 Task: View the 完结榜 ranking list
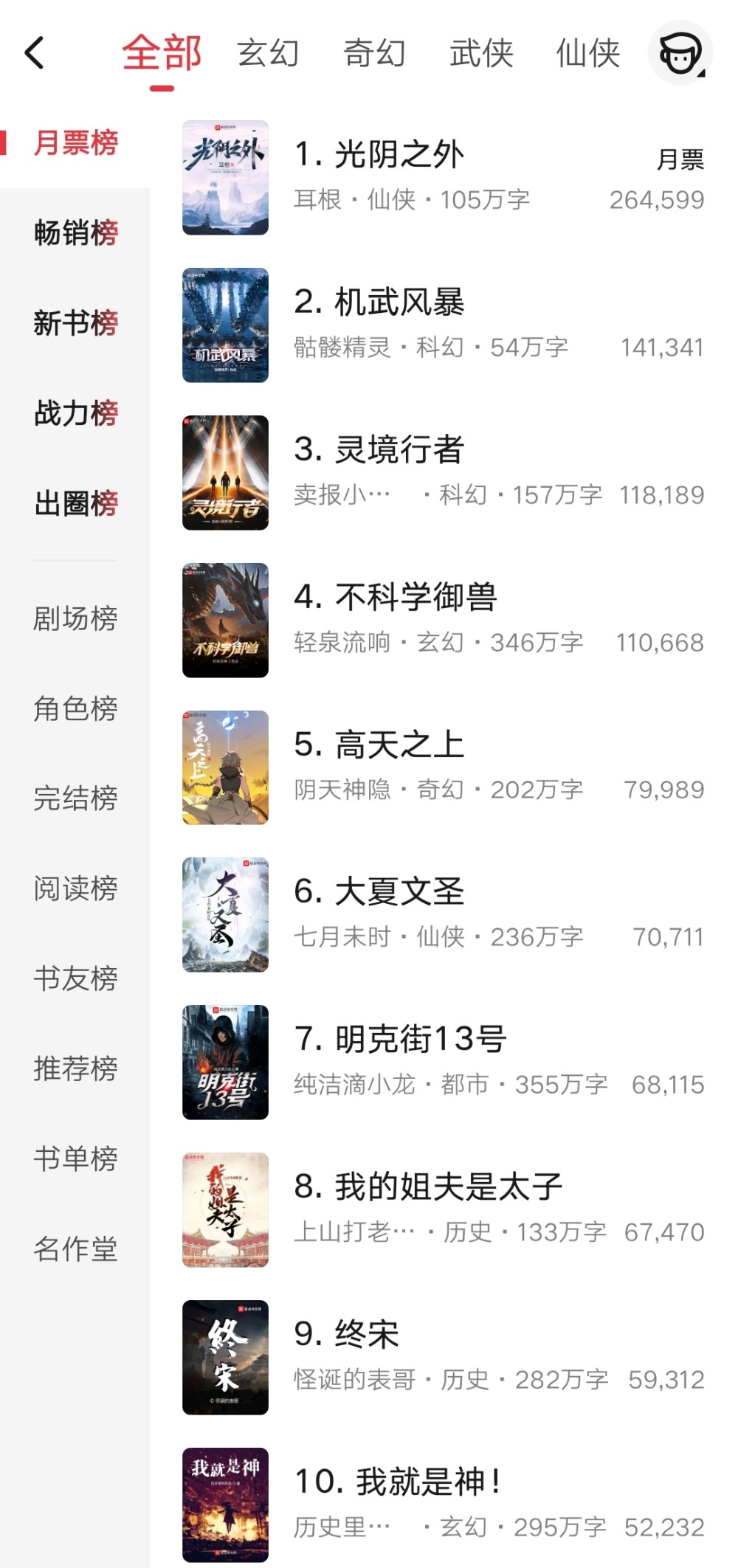75,798
